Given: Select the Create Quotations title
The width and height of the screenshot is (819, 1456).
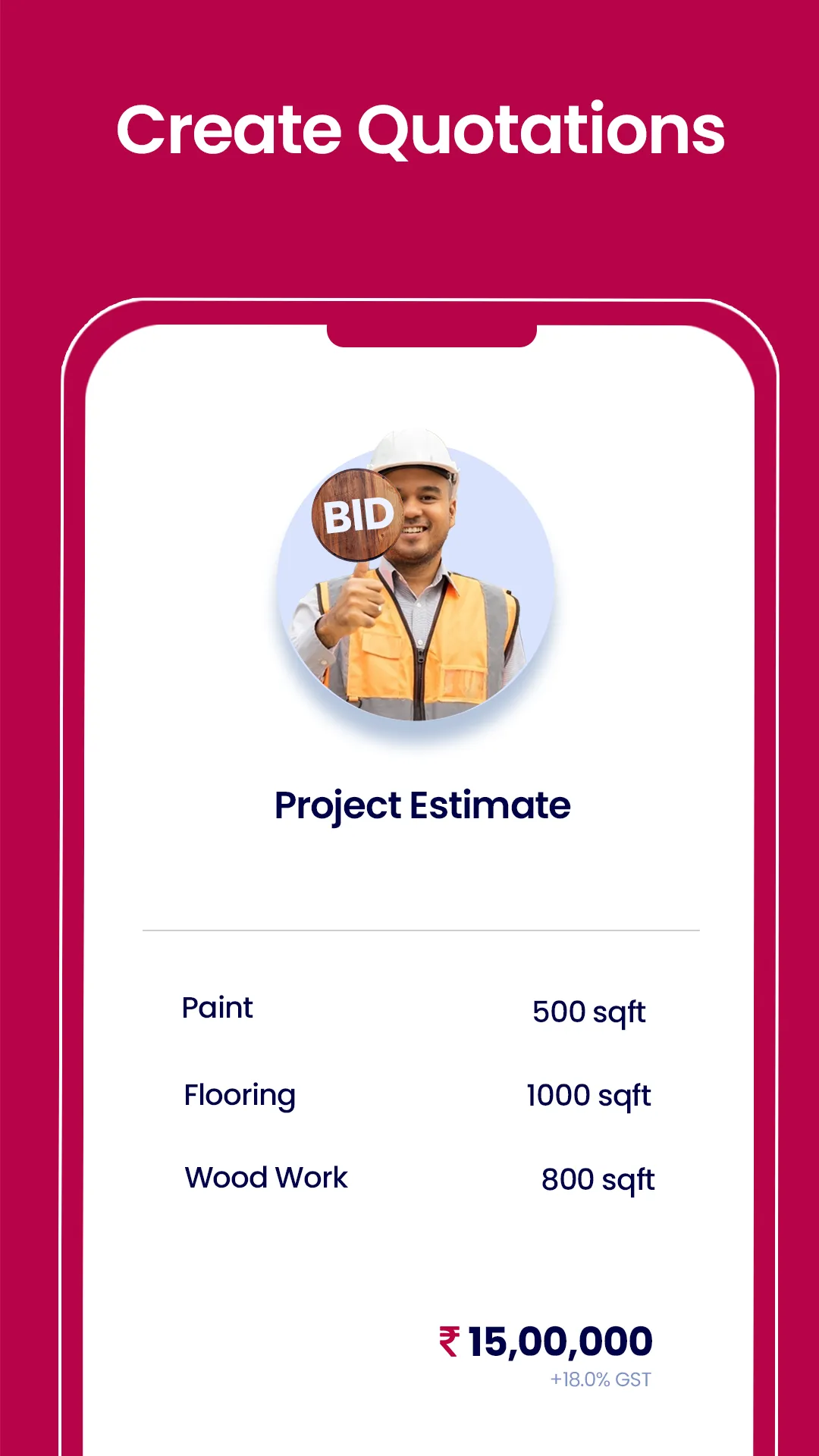Looking at the screenshot, I should click(422, 129).
